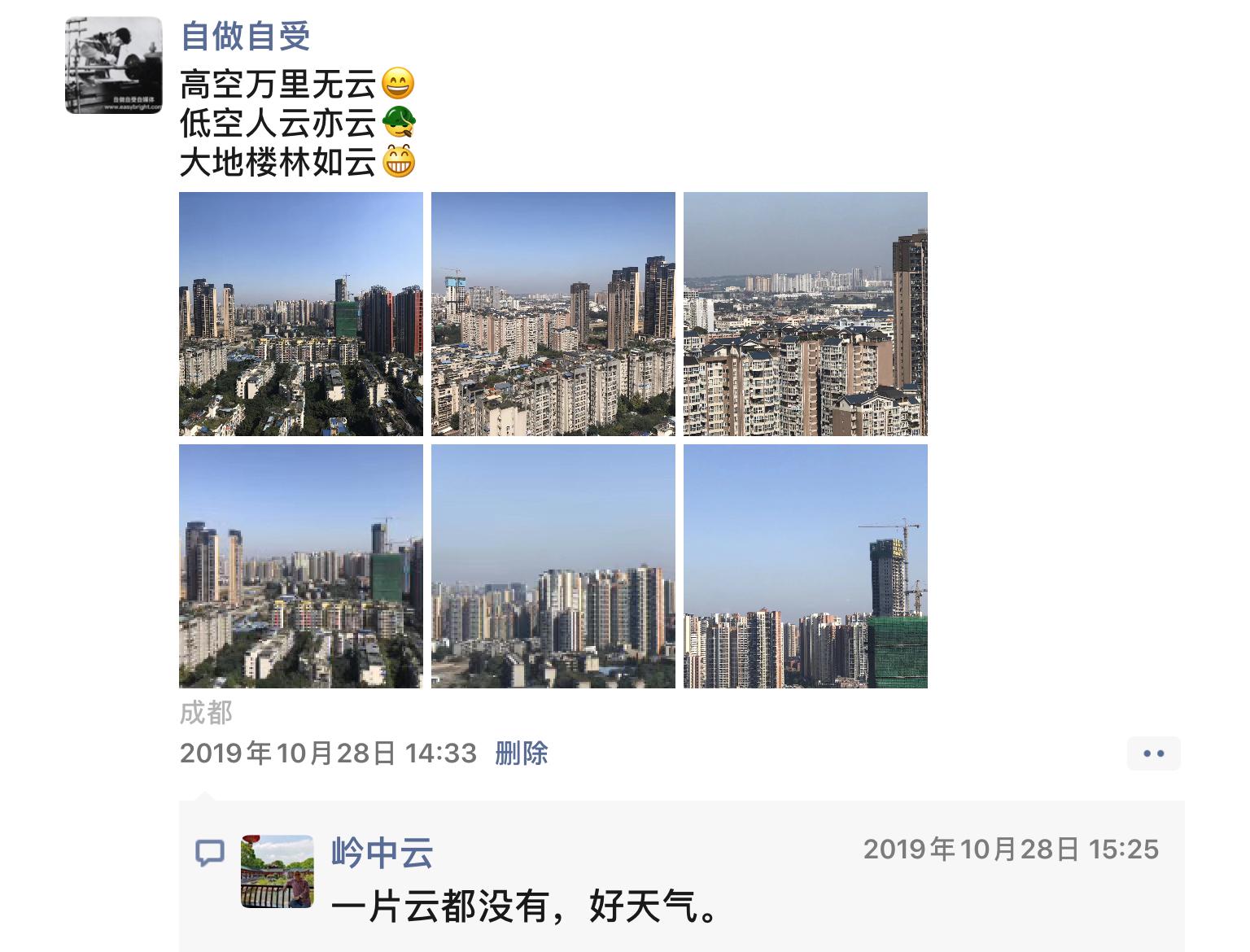Open the bottom-row photo with blue-roofed low-rises
Image resolution: width=1250 pixels, height=952 pixels.
[x=301, y=566]
